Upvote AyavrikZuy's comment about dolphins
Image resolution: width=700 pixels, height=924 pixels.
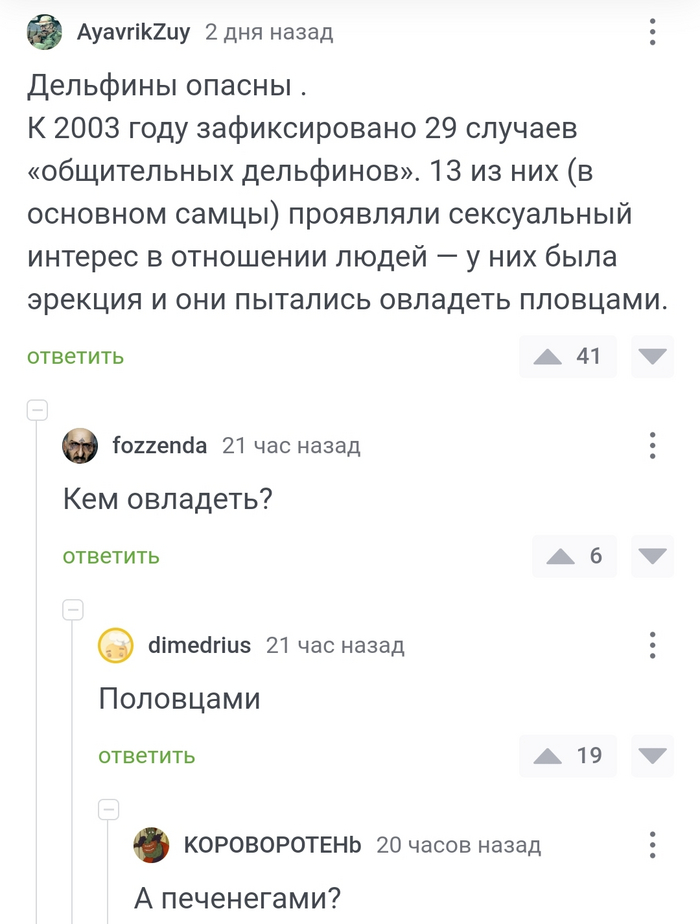tap(548, 356)
